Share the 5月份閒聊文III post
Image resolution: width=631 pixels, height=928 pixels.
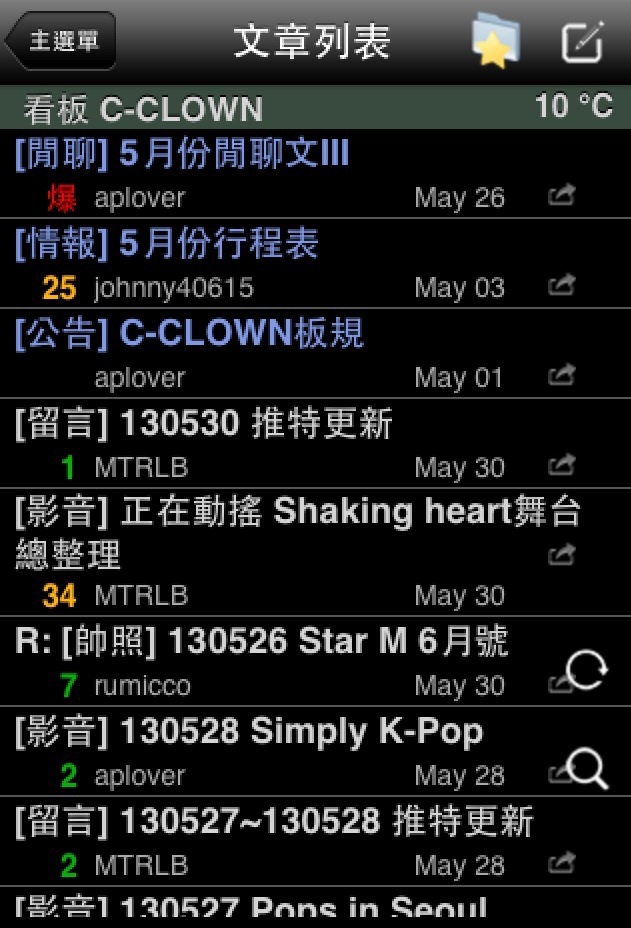[x=562, y=197]
